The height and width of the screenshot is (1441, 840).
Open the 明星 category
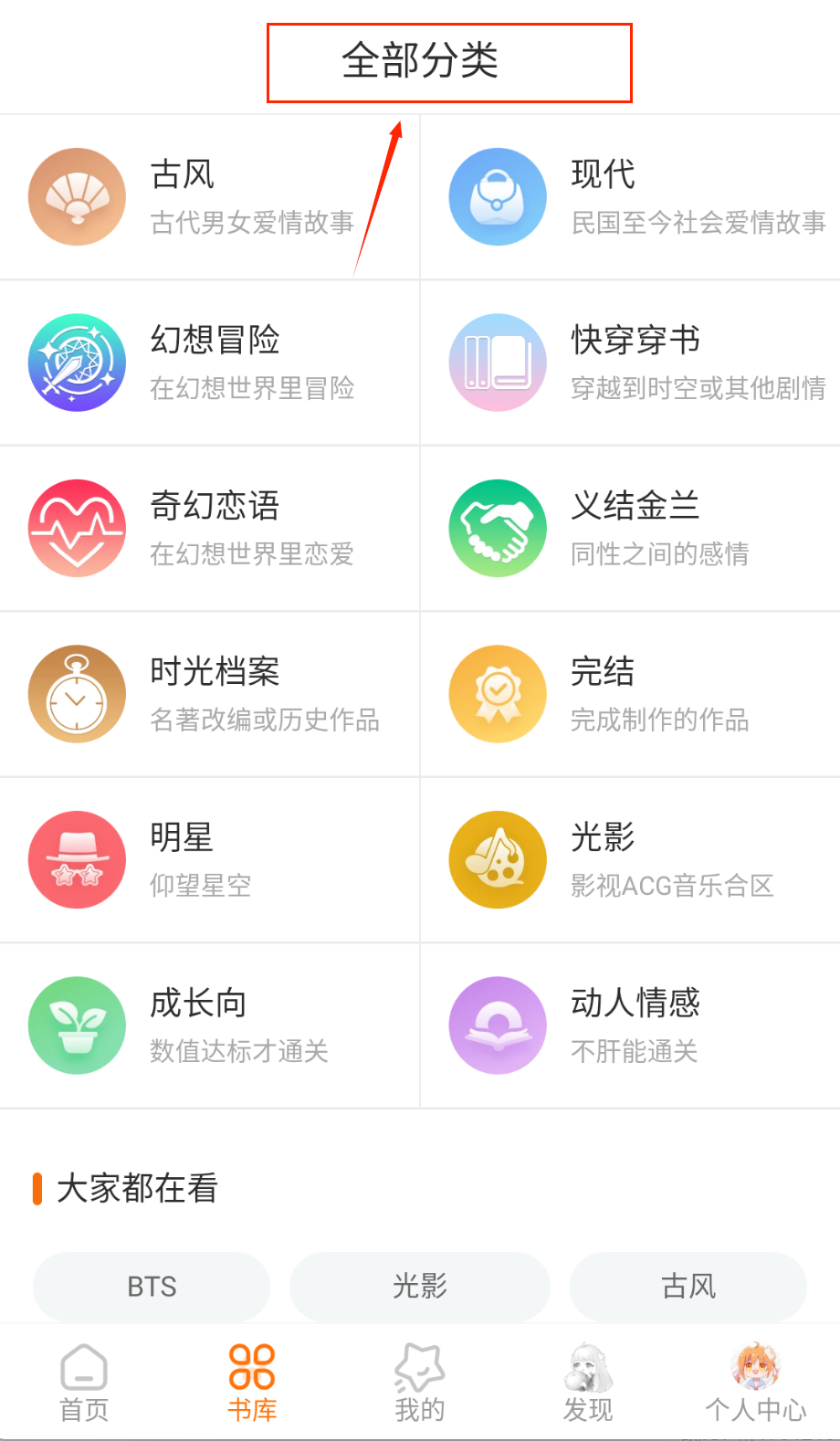[x=209, y=859]
